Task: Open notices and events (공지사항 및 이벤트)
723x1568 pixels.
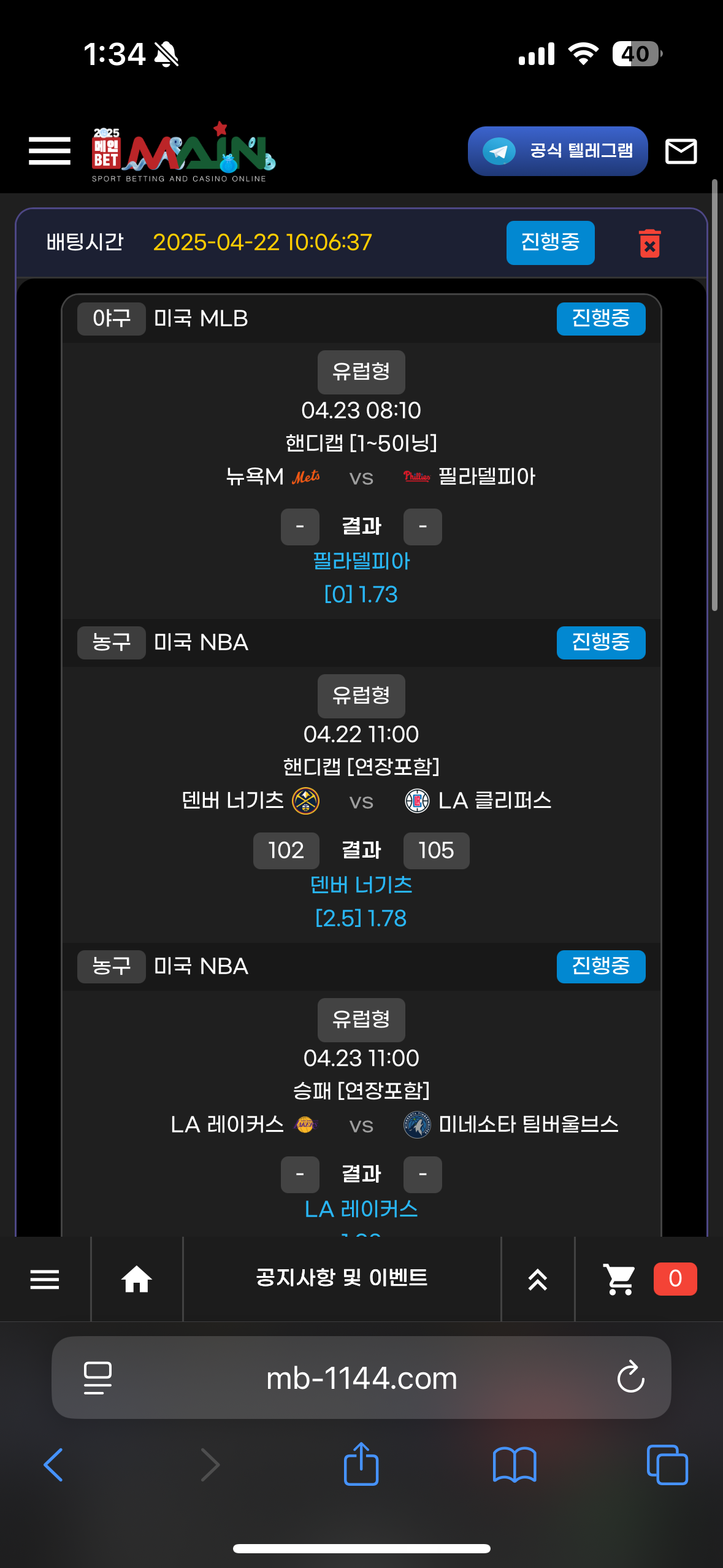Action: pos(342,1278)
